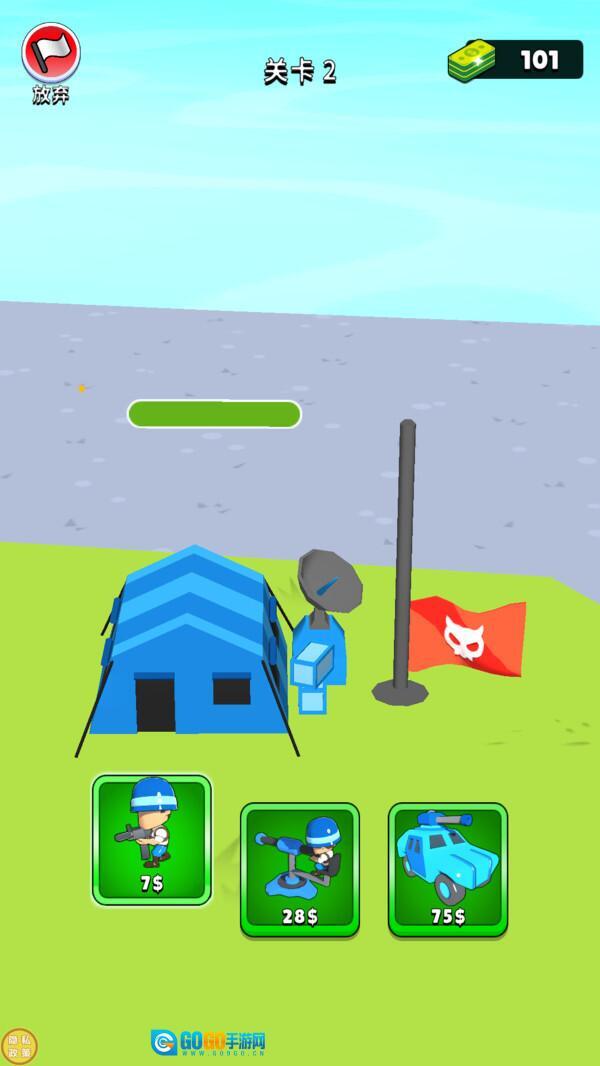Open the privacy policy badge

[19, 1045]
